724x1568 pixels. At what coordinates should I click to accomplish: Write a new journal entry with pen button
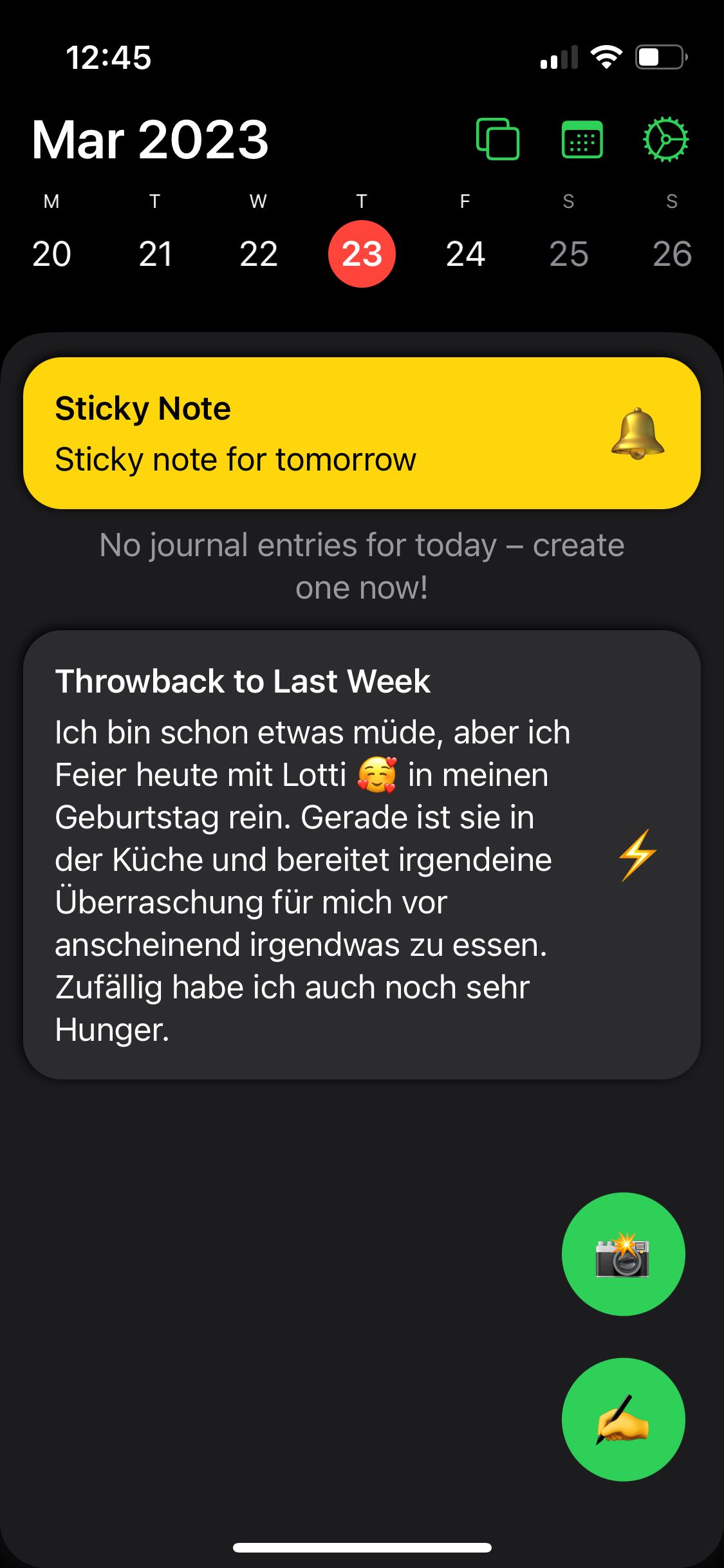point(623,1419)
